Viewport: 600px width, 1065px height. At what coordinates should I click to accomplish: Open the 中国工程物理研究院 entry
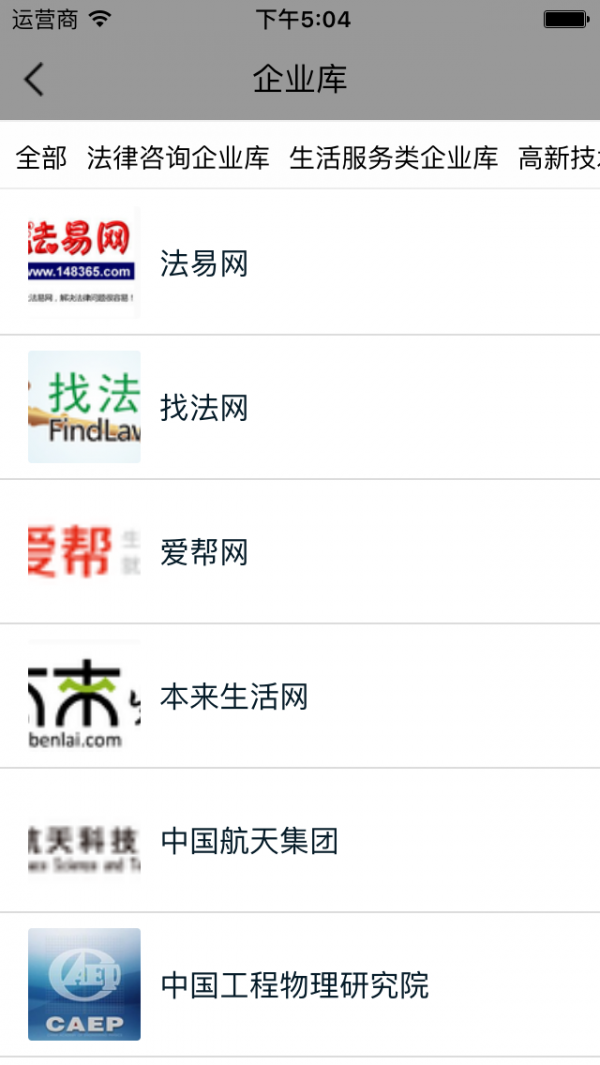pyautogui.click(x=300, y=984)
